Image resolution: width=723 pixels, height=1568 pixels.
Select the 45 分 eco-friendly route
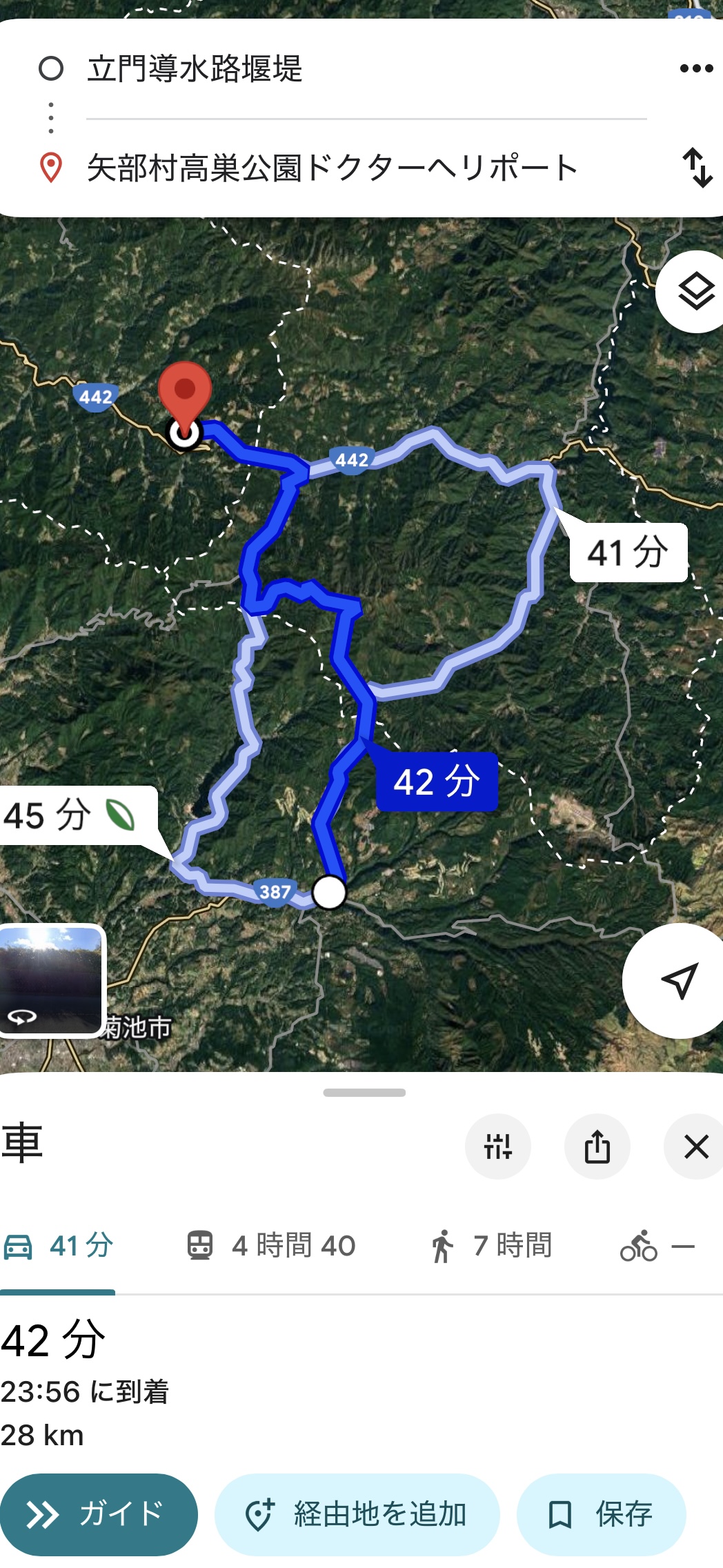pyautogui.click(x=69, y=815)
